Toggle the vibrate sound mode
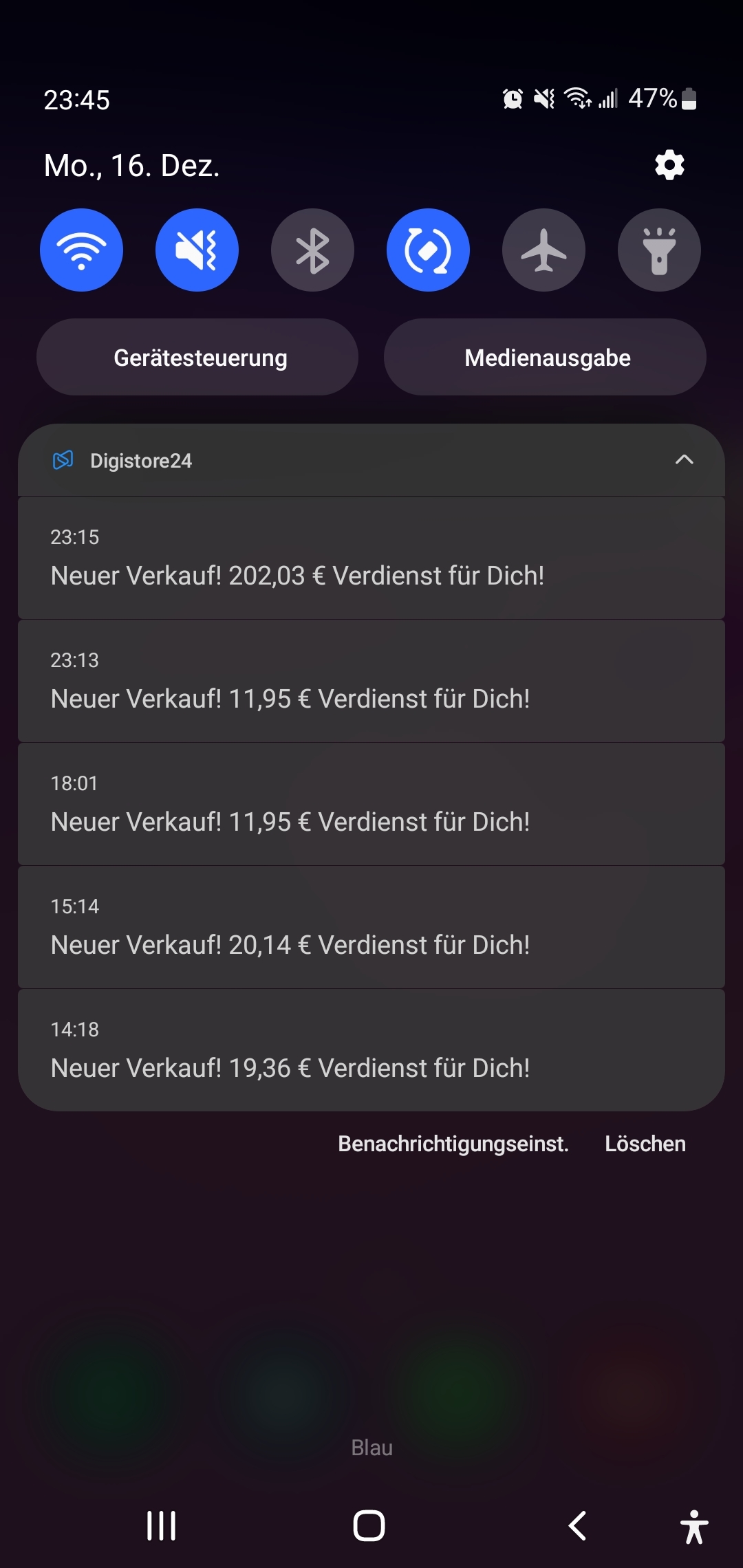Viewport: 743px width, 1568px height. [197, 250]
